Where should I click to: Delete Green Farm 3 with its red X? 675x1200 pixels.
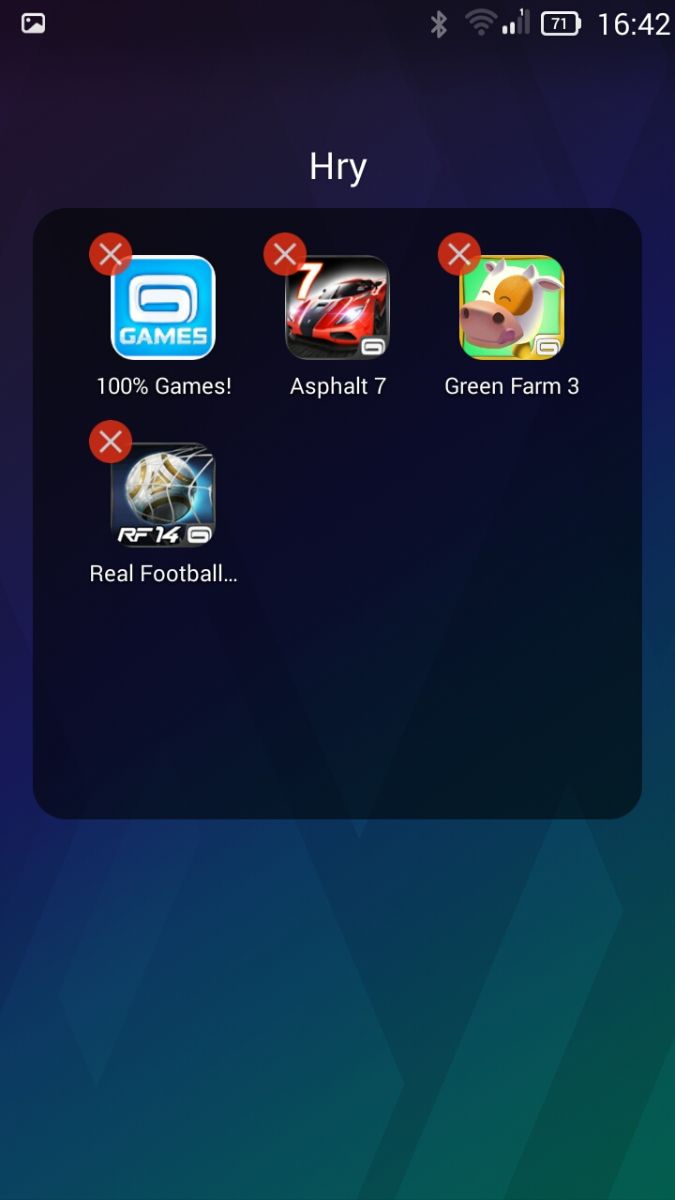(x=459, y=254)
